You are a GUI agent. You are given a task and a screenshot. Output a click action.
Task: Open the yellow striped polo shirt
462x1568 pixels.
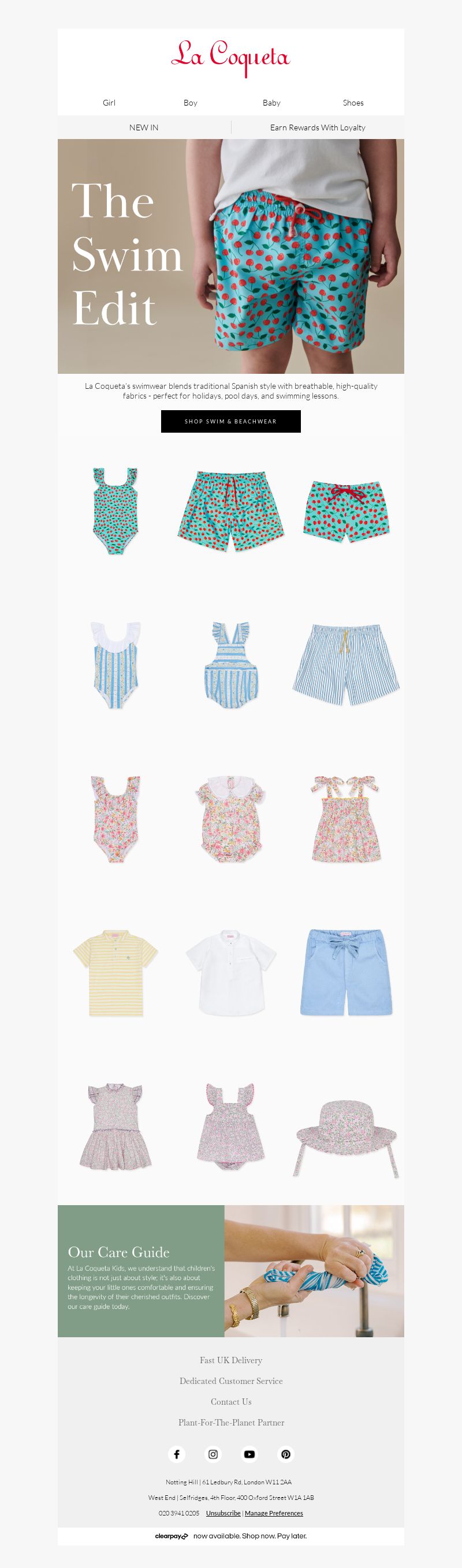coord(115,972)
